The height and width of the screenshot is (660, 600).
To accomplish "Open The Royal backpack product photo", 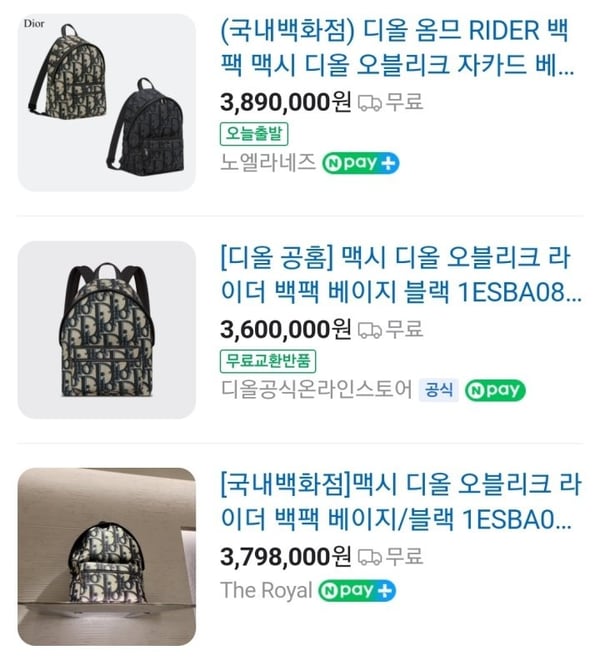I will [107, 556].
